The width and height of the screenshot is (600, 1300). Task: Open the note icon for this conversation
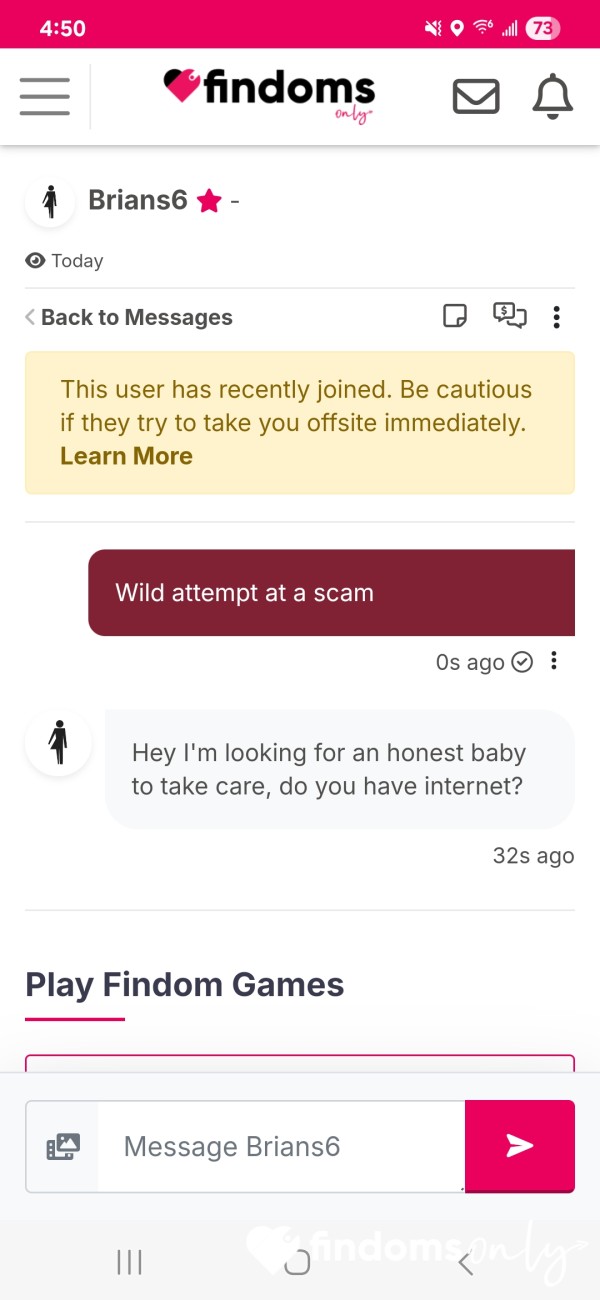(455, 317)
